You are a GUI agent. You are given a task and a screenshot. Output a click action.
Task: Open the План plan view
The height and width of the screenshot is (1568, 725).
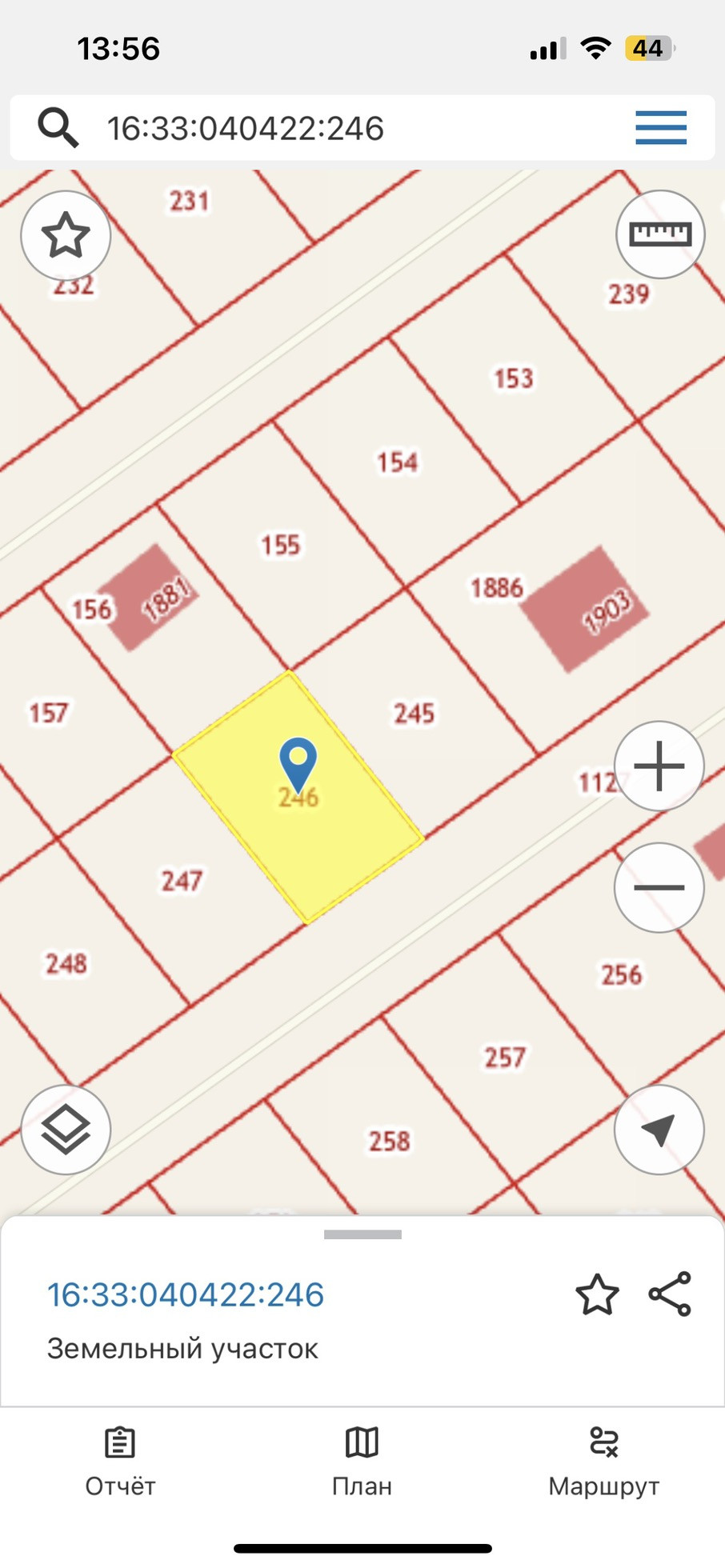coord(362,1462)
